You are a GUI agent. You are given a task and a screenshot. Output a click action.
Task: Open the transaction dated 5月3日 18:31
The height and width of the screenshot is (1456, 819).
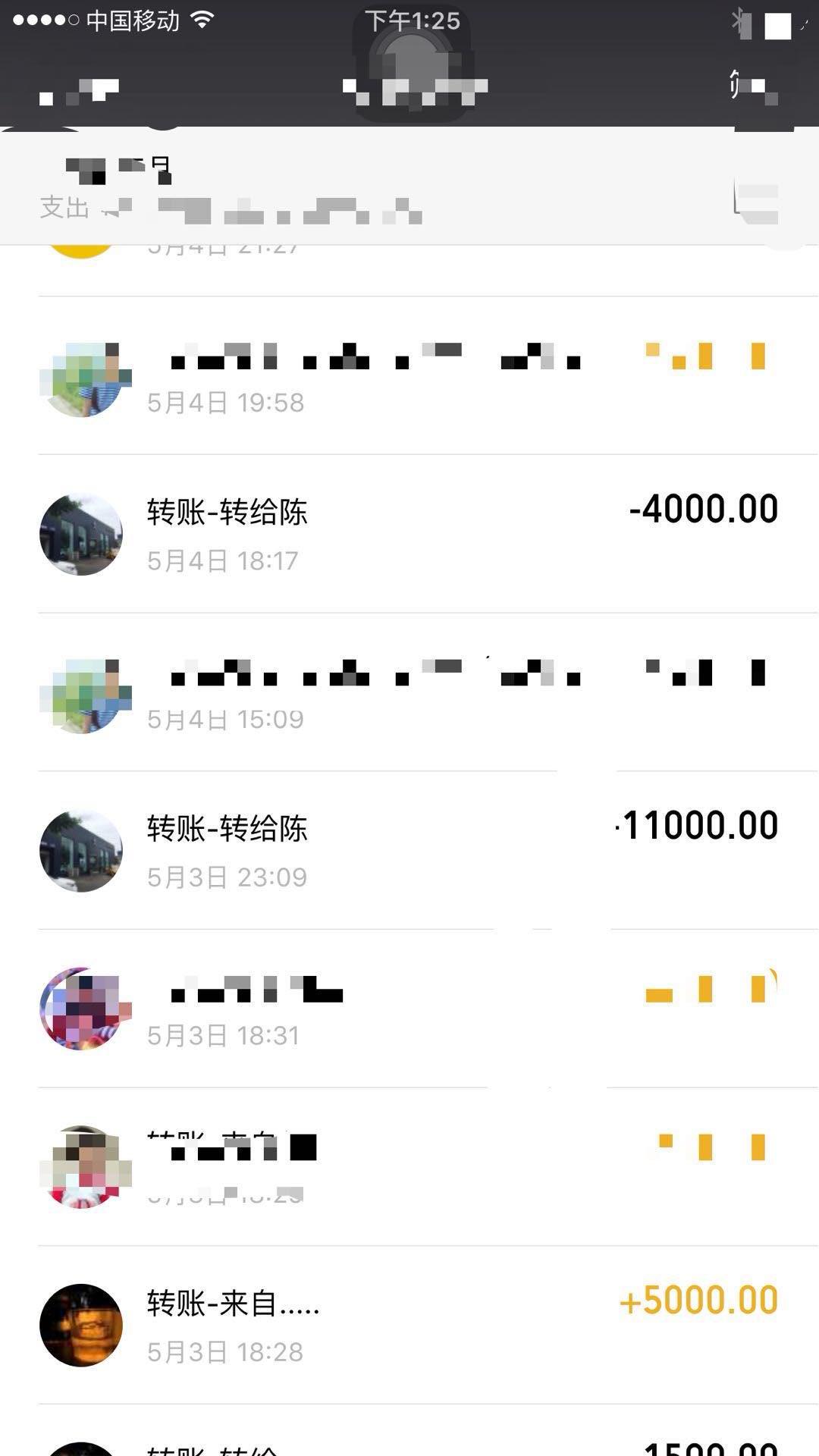409,1009
